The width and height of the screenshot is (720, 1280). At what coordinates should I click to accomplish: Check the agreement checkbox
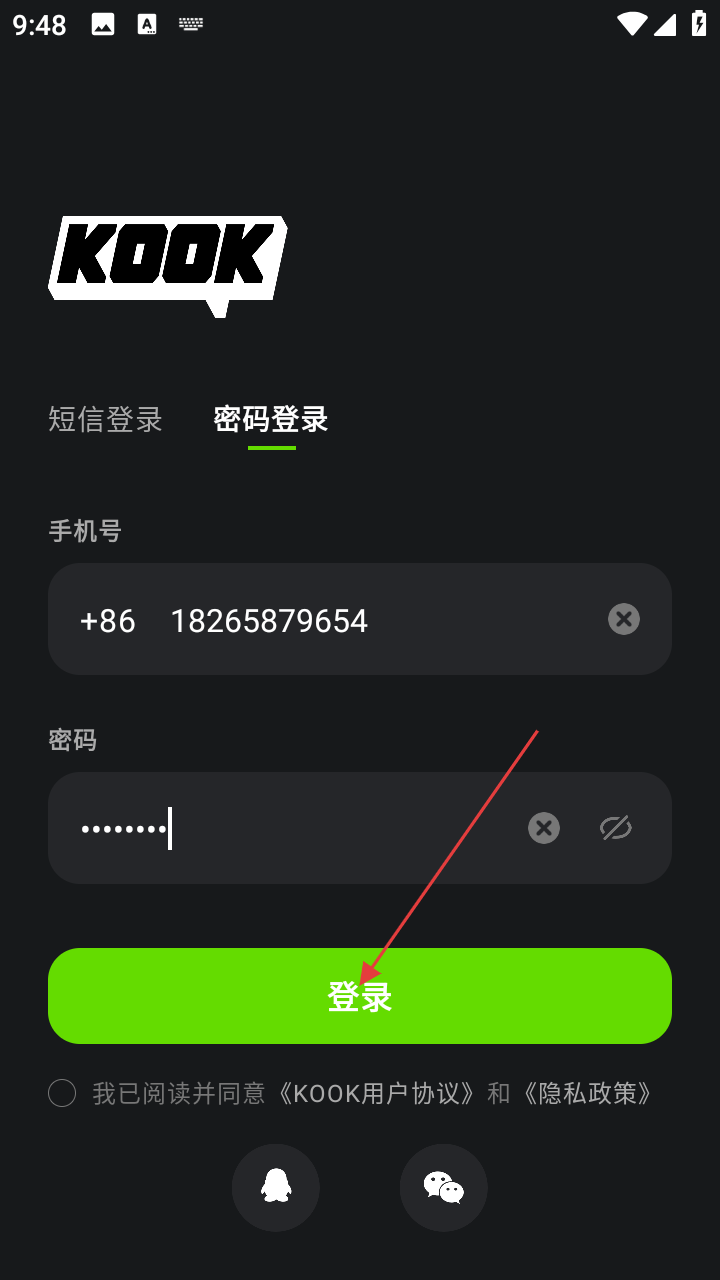click(62, 1093)
